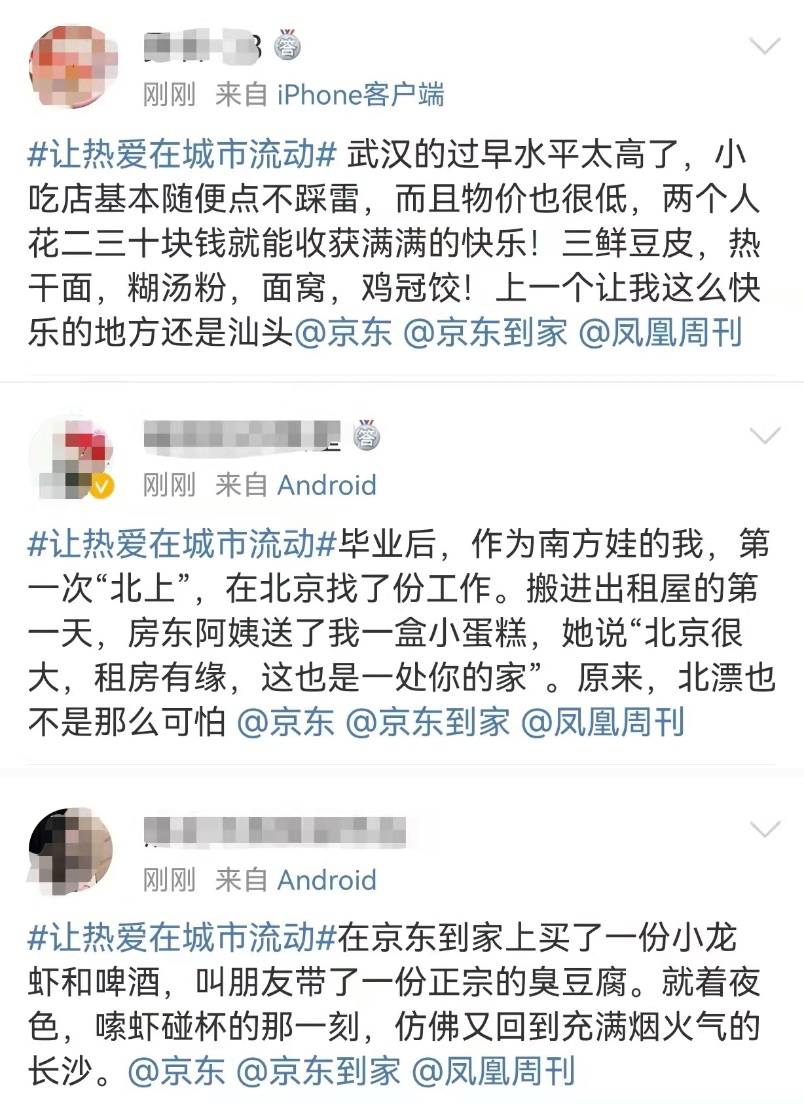
Task: Open the #让热爱在城市流动# hashtag in the Beijing post
Action: (x=182, y=545)
